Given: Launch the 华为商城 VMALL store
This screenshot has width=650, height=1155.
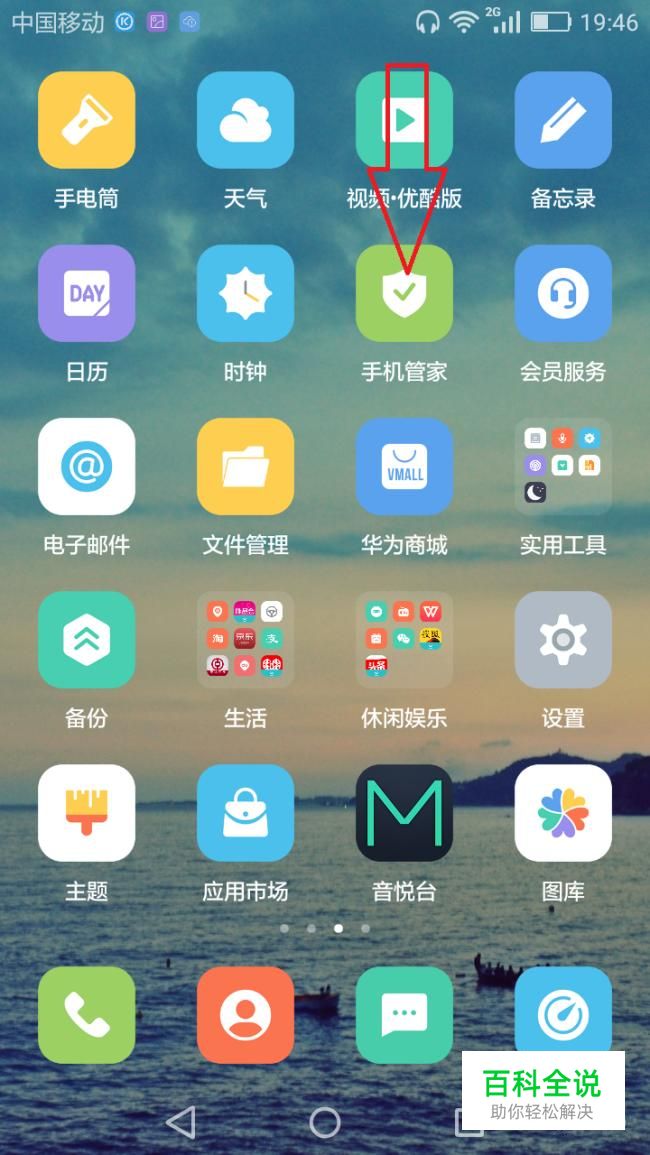Looking at the screenshot, I should point(404,466).
